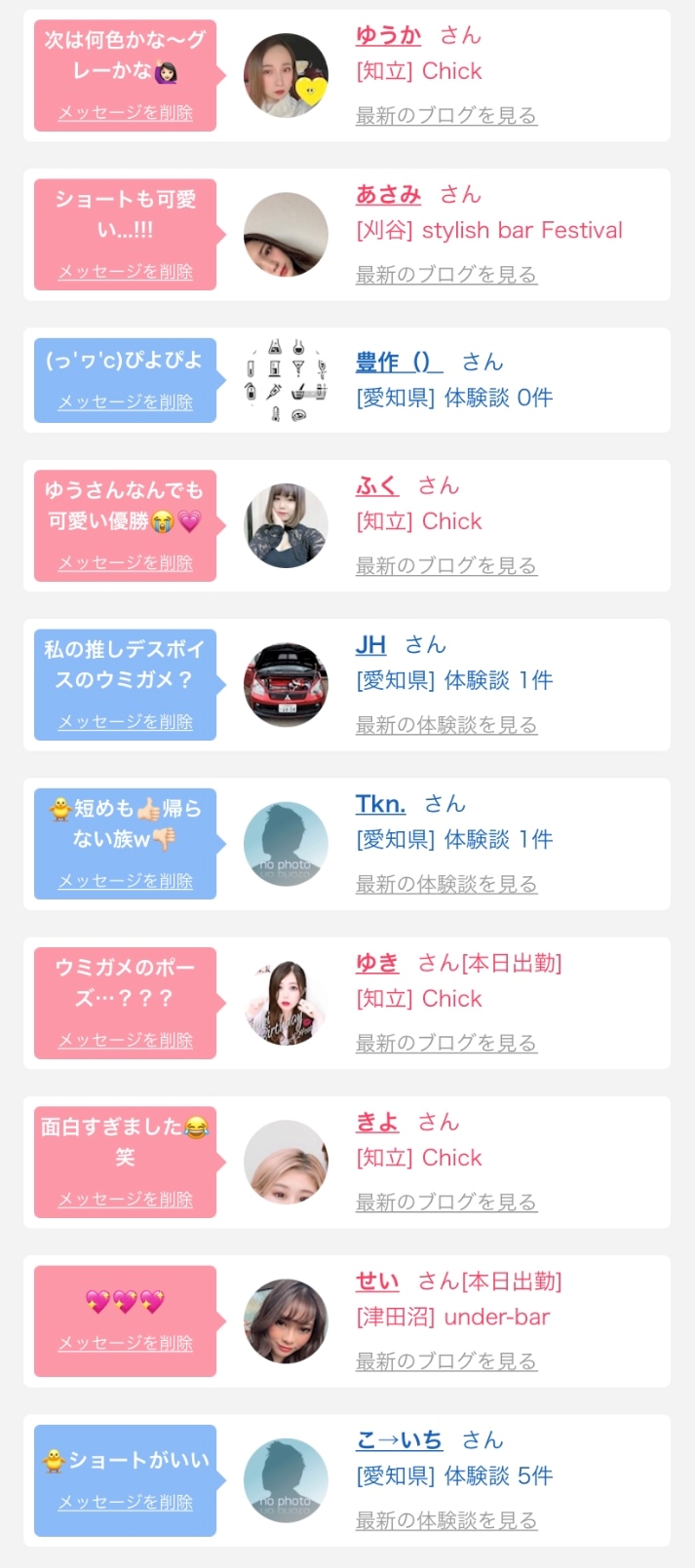
Task: Delete the 短めも帰らない族 message
Action: [x=125, y=881]
